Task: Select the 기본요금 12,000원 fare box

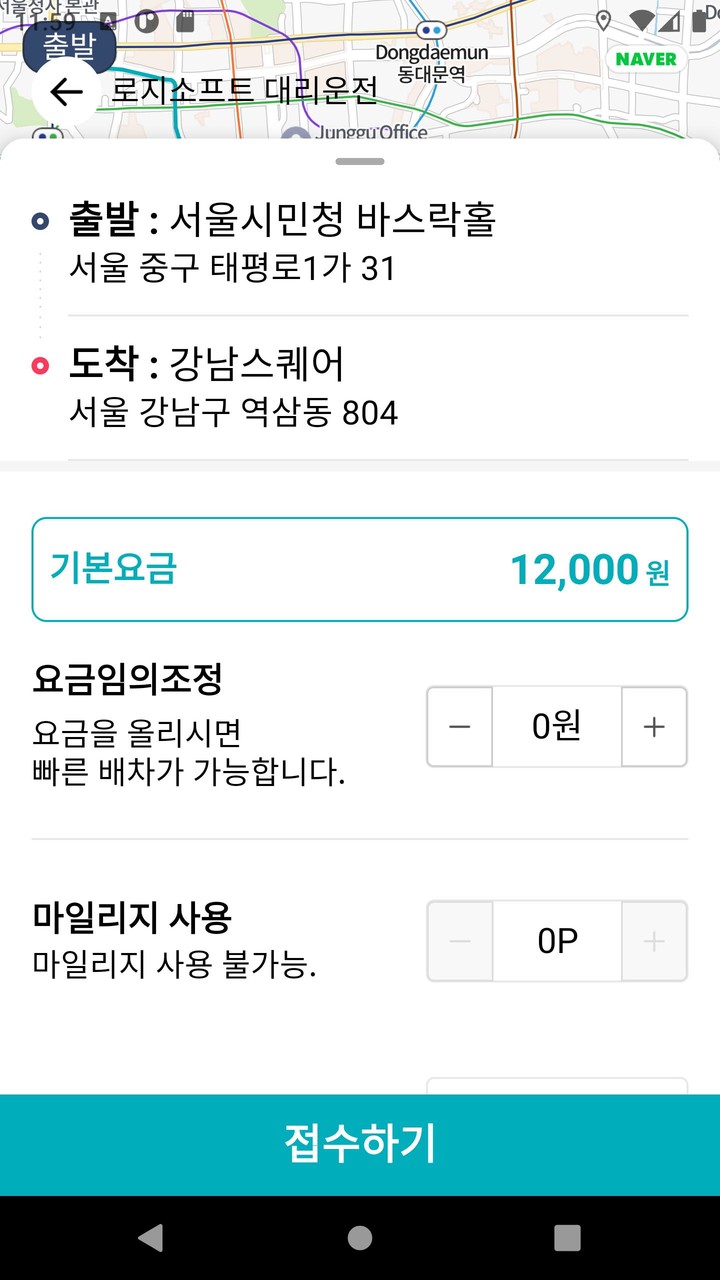Action: 360,569
